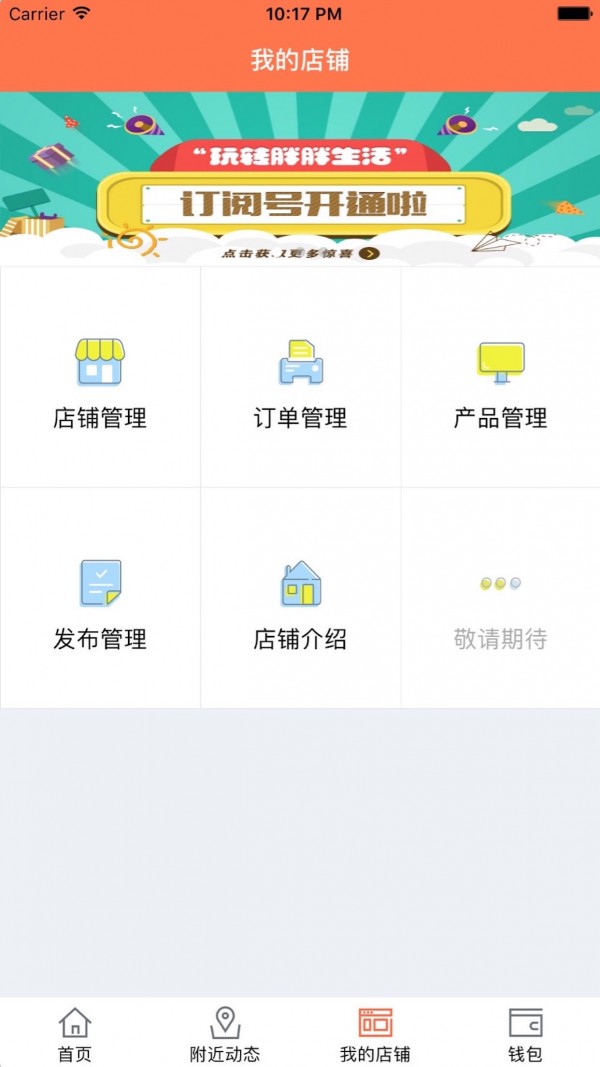Open 发布管理 publishing management

pos(100,598)
